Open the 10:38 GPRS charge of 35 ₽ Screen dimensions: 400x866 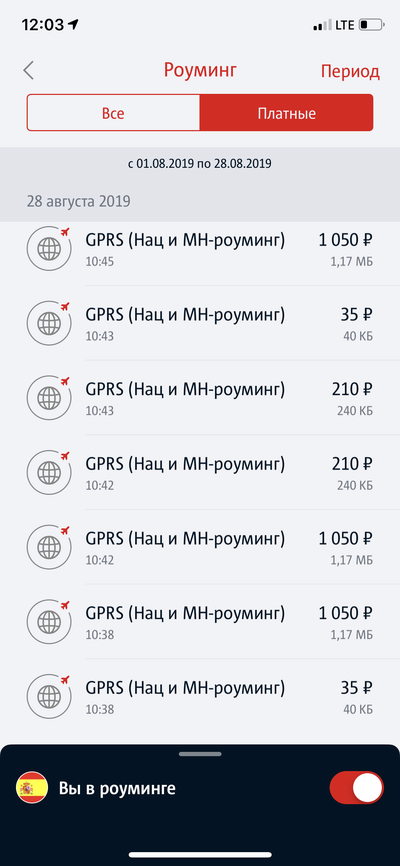pyautogui.click(x=200, y=696)
